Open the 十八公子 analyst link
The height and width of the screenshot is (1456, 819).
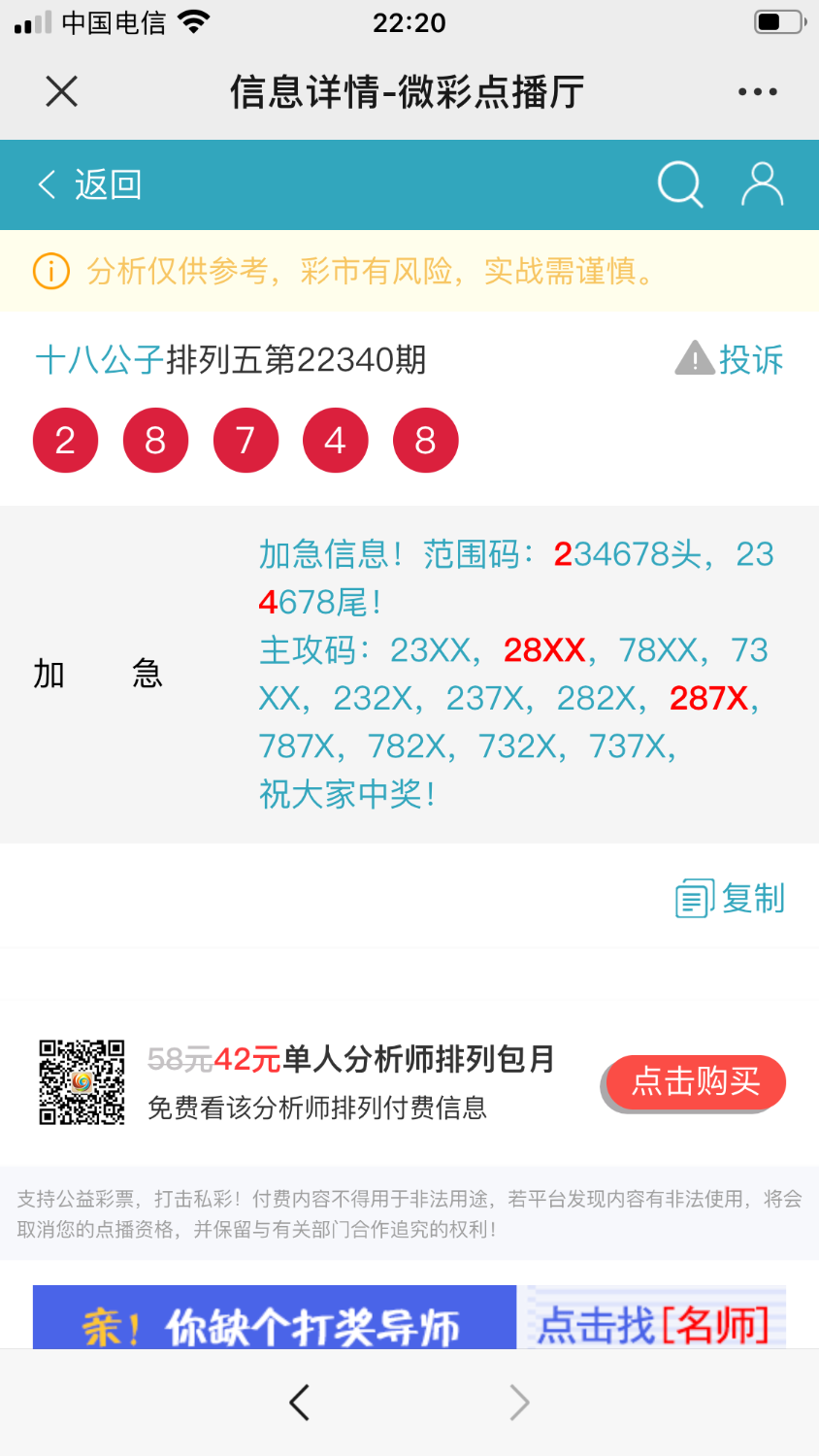pyautogui.click(x=92, y=359)
